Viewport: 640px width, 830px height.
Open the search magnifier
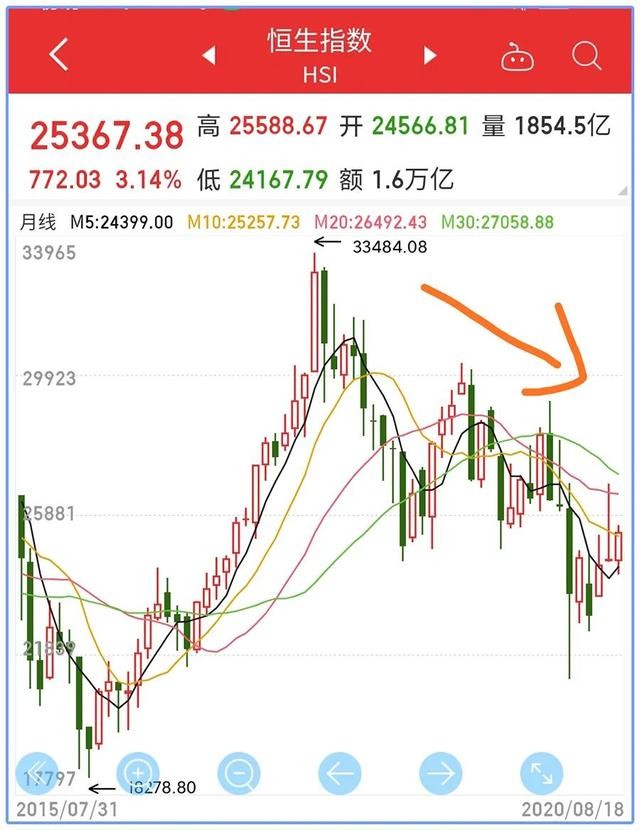(x=587, y=55)
